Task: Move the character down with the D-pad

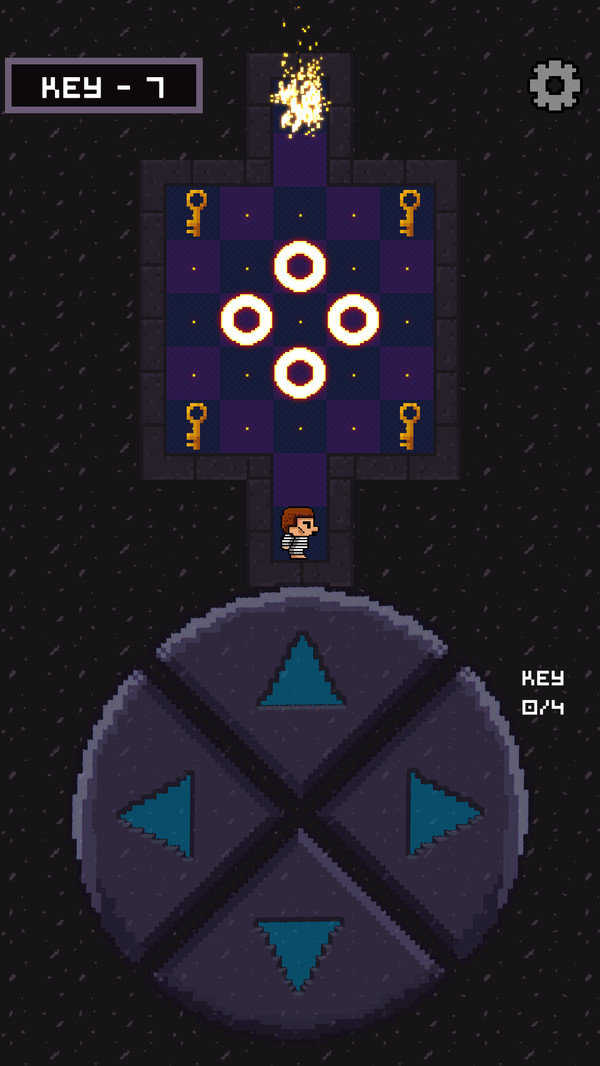Action: 299,950
